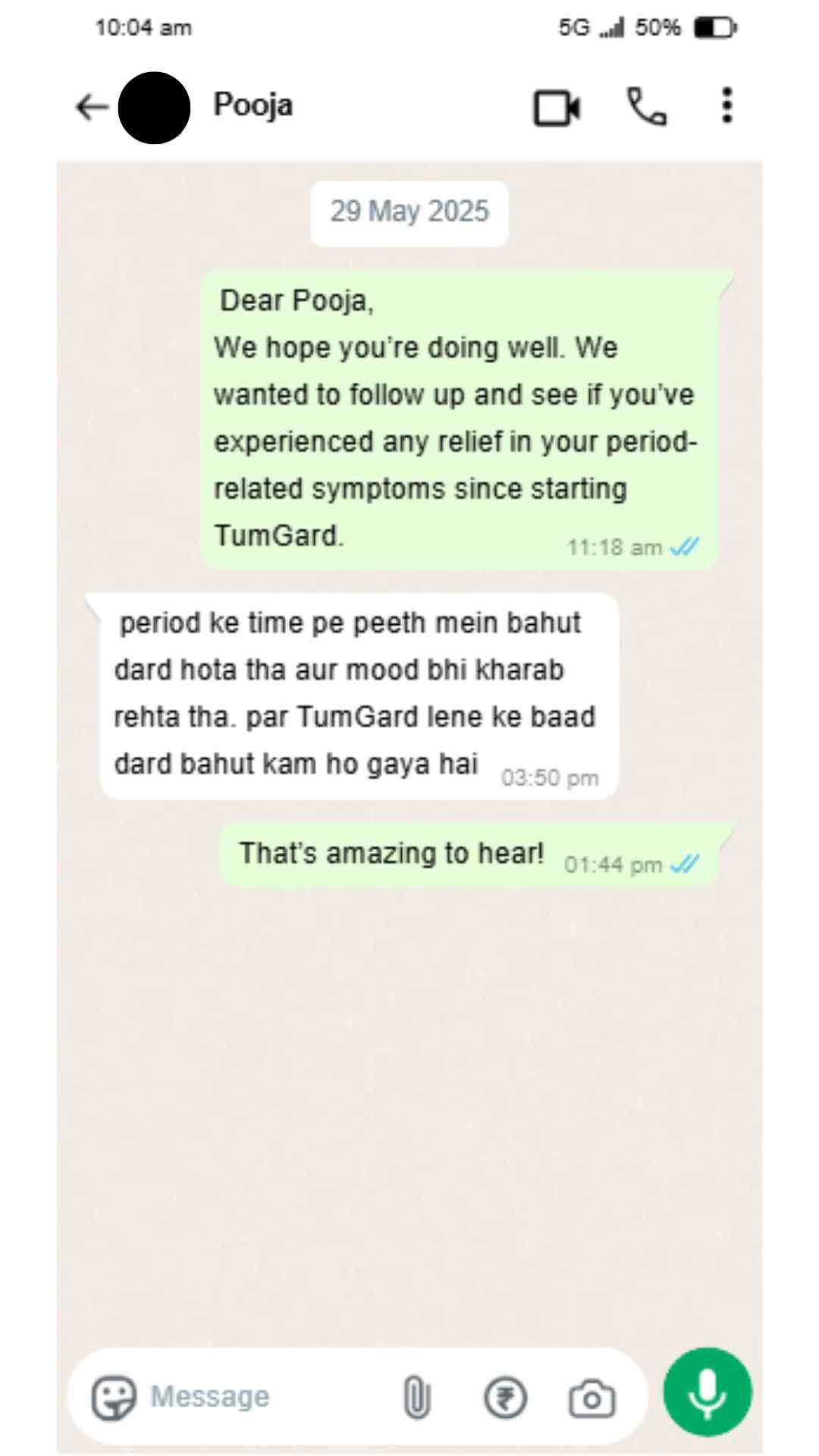Open the three-dot overflow menu
The image size is (819, 1456).
tap(726, 105)
